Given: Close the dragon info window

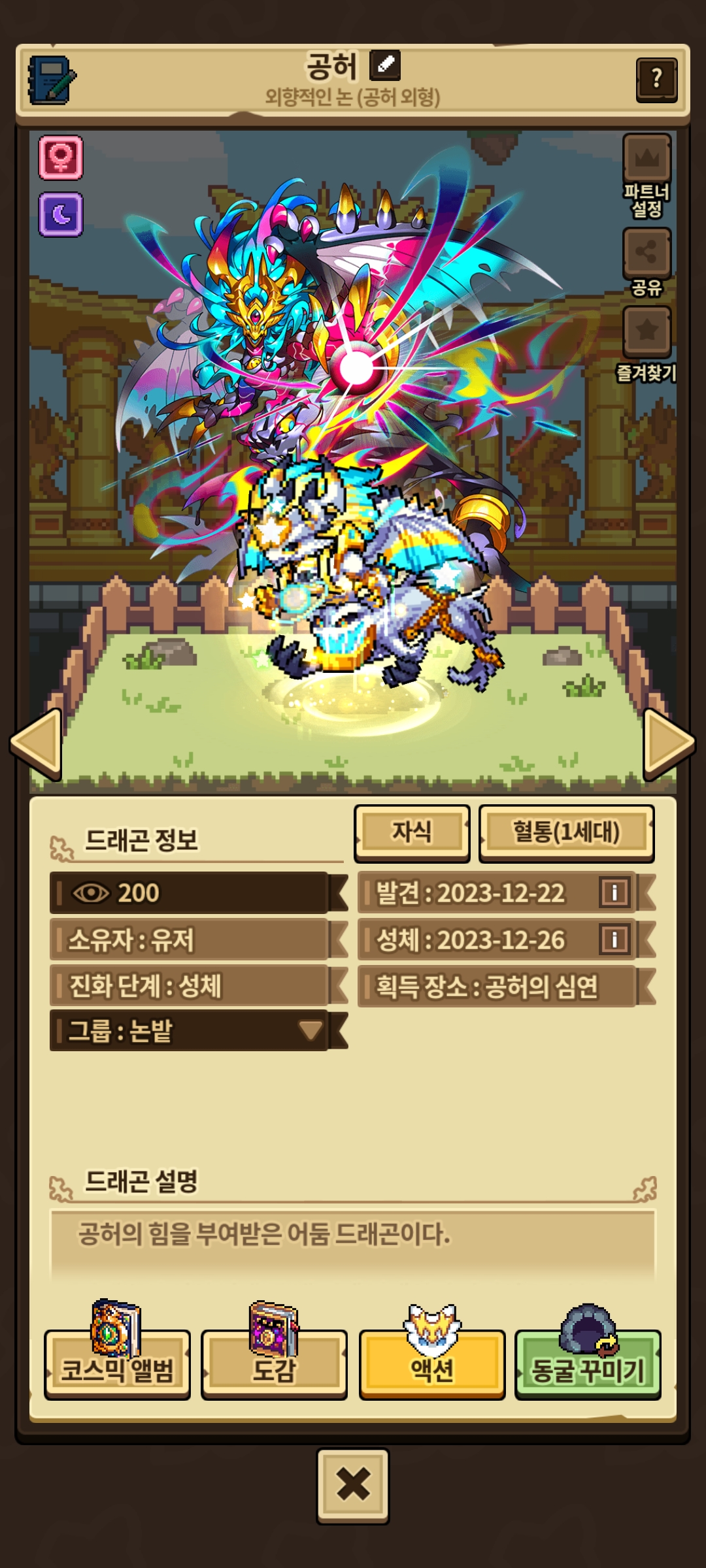Looking at the screenshot, I should click(353, 1486).
